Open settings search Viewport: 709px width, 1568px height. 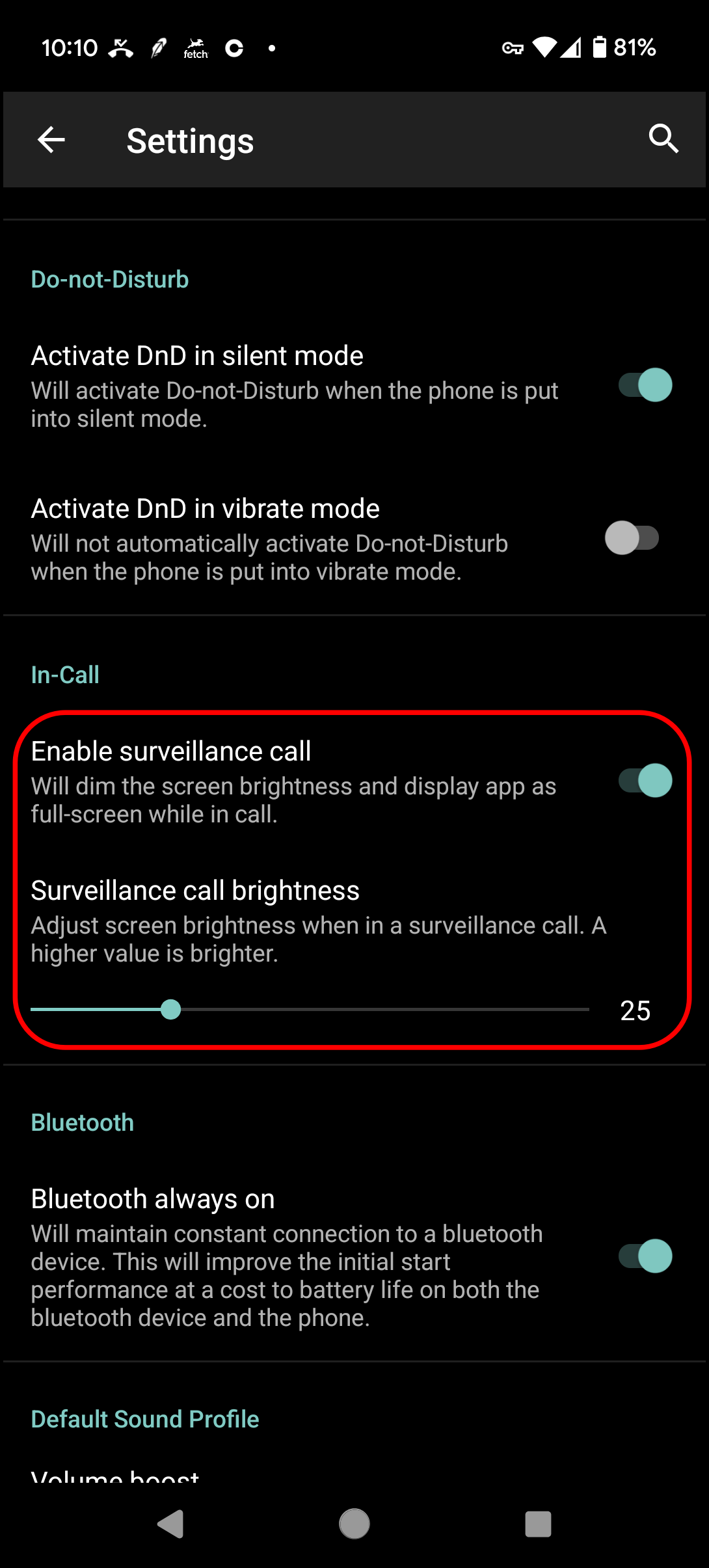pyautogui.click(x=663, y=139)
